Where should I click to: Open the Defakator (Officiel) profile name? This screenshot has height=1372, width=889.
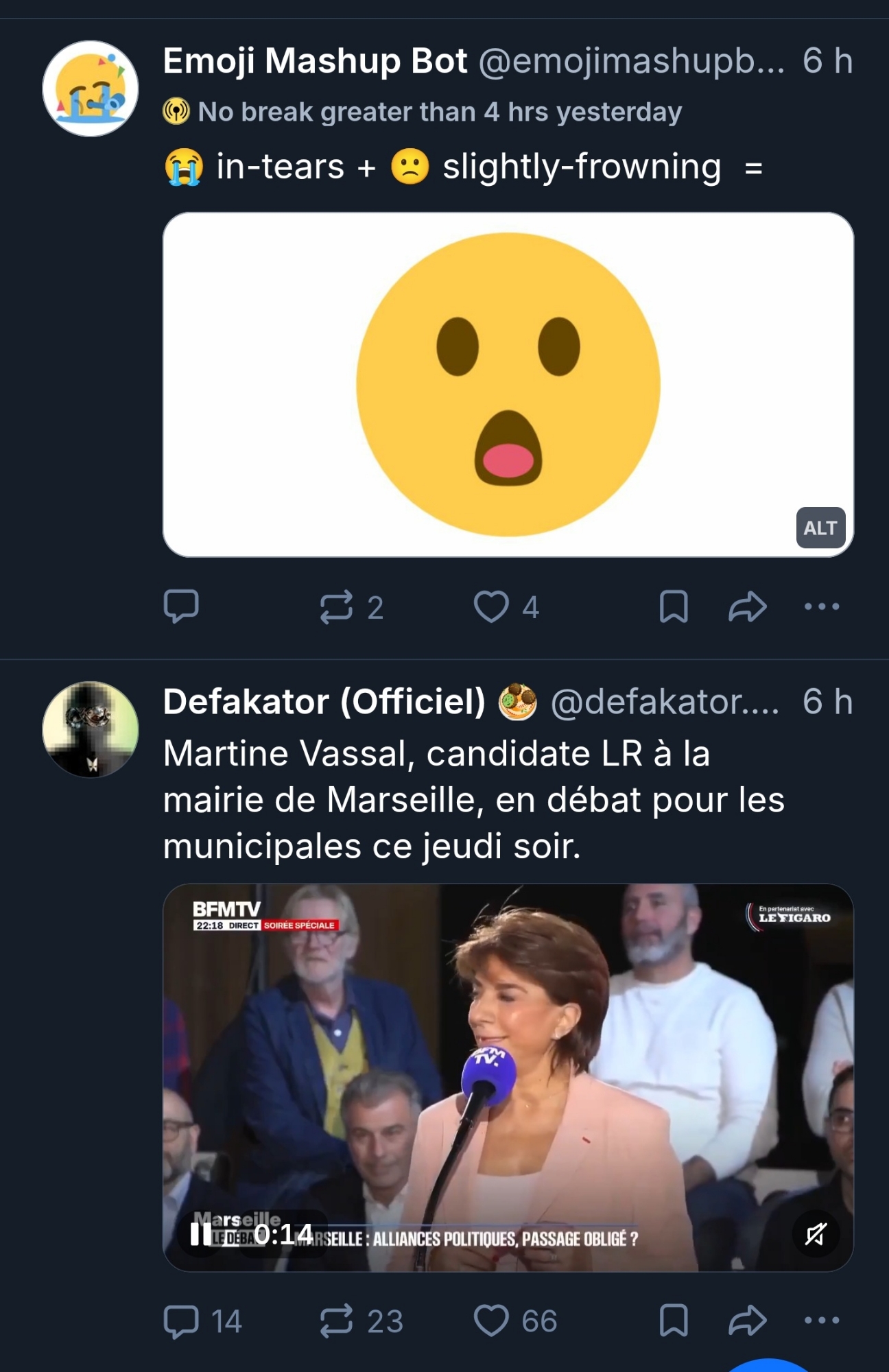click(x=324, y=702)
